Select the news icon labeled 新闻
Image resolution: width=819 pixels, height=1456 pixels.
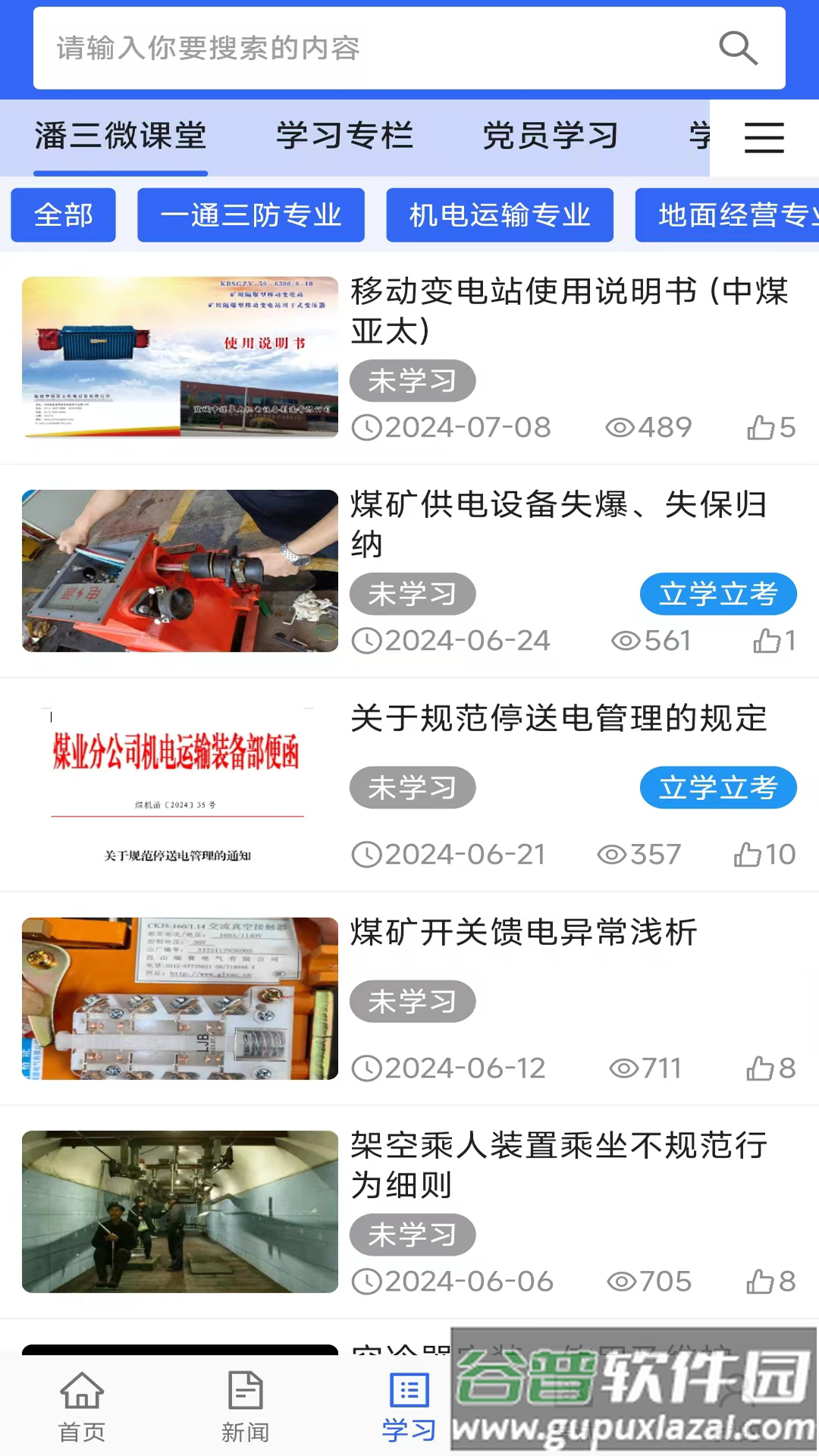pos(245,1407)
